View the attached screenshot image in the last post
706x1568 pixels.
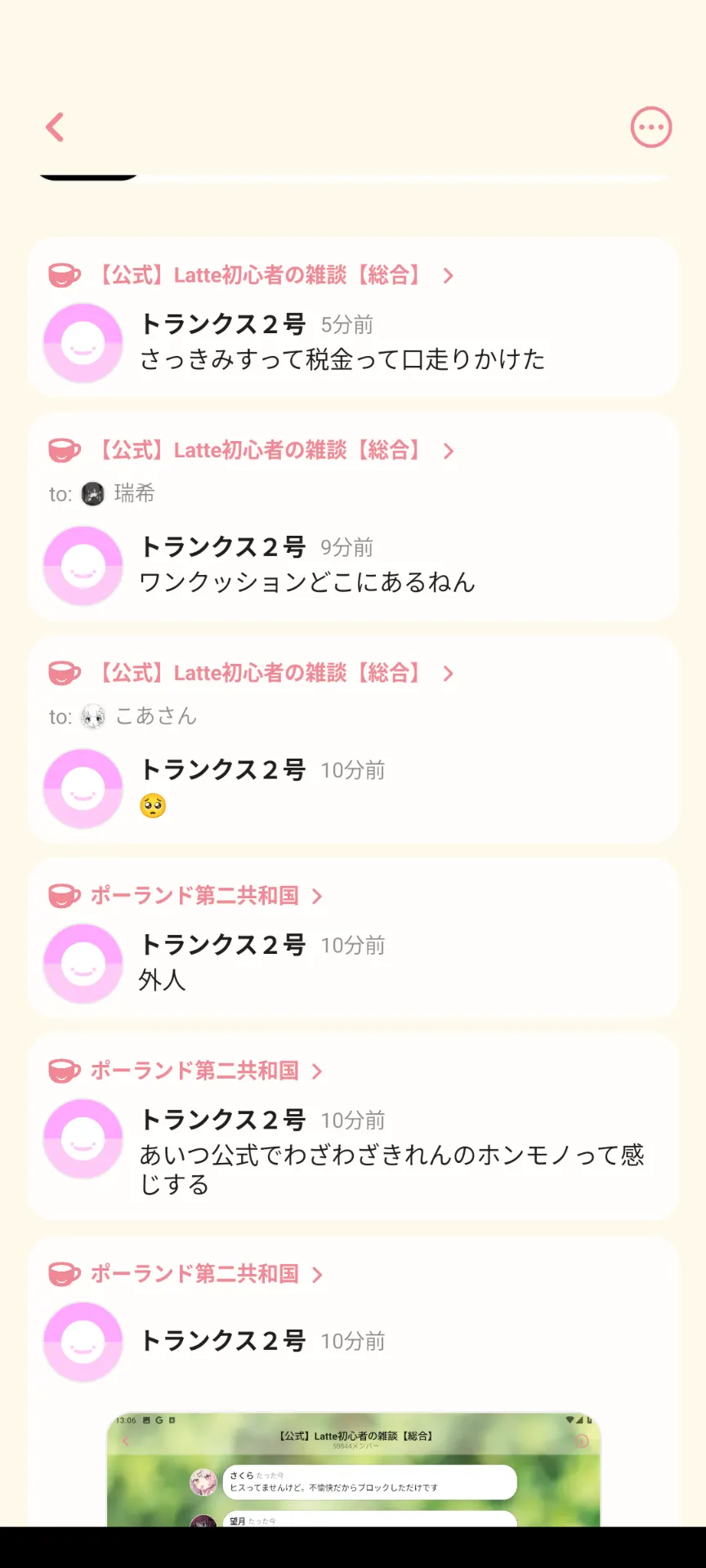point(353,1468)
